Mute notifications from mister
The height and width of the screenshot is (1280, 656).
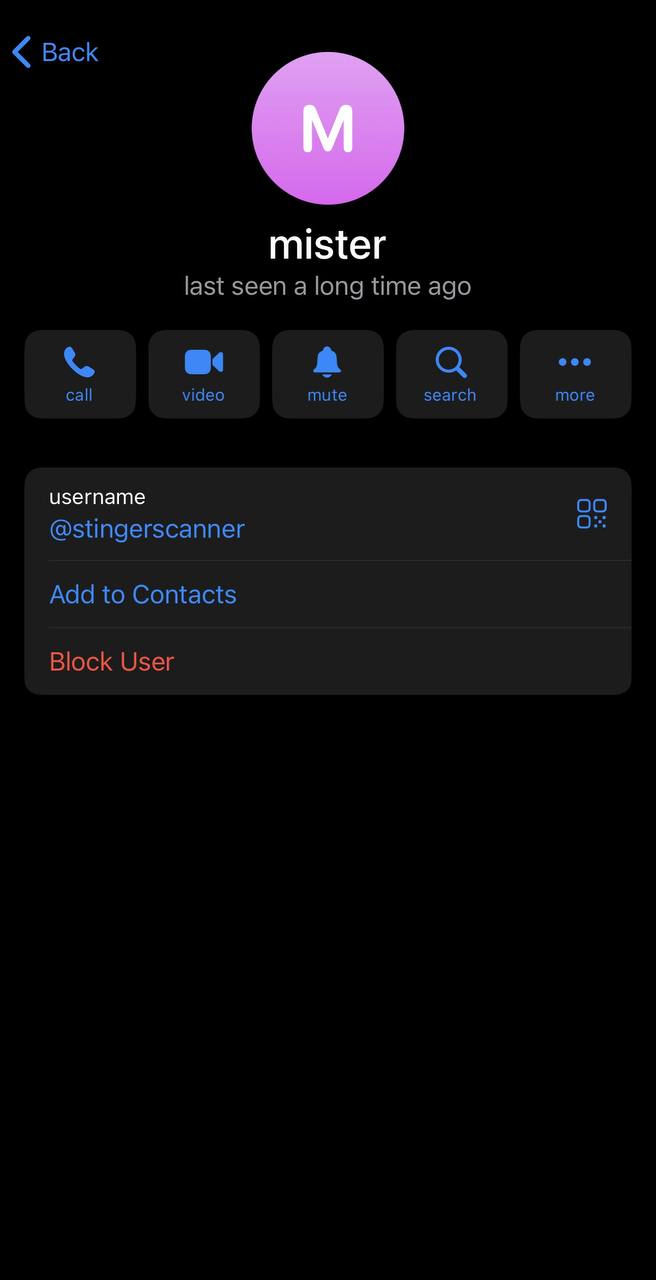(x=327, y=374)
